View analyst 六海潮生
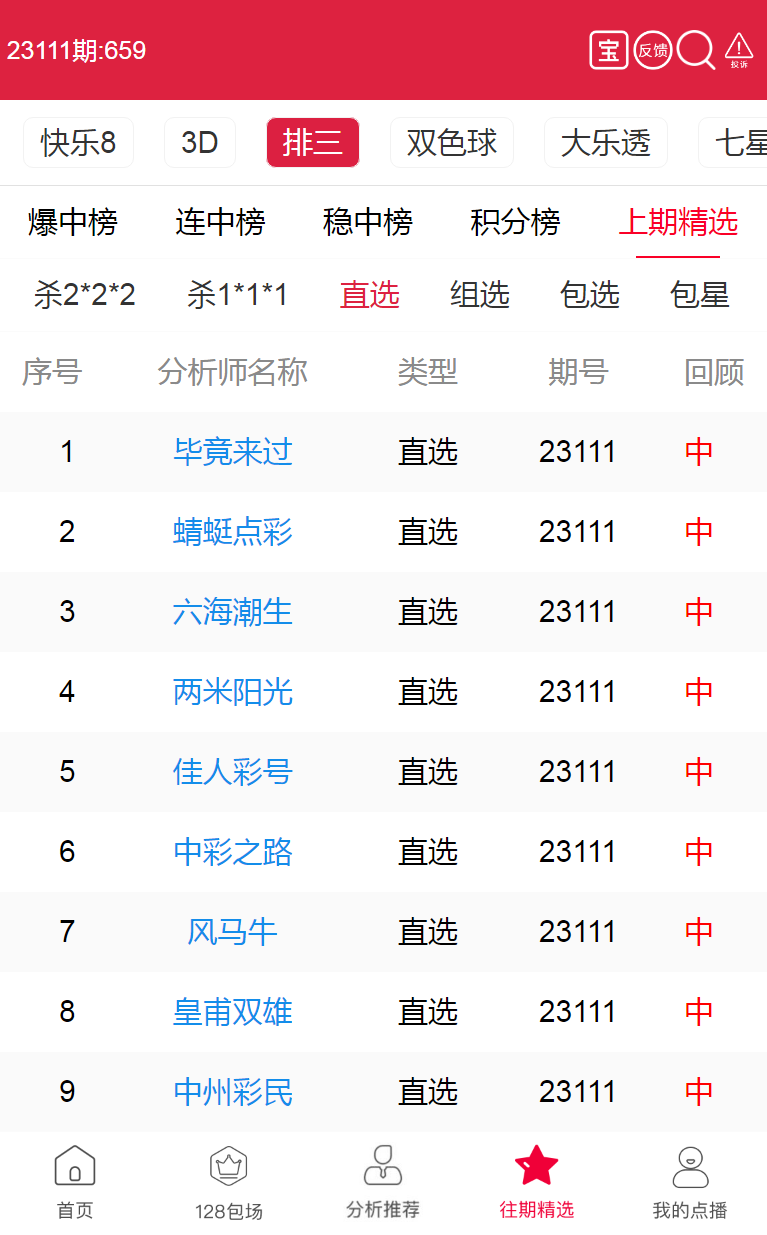The width and height of the screenshot is (767, 1235). [233, 612]
